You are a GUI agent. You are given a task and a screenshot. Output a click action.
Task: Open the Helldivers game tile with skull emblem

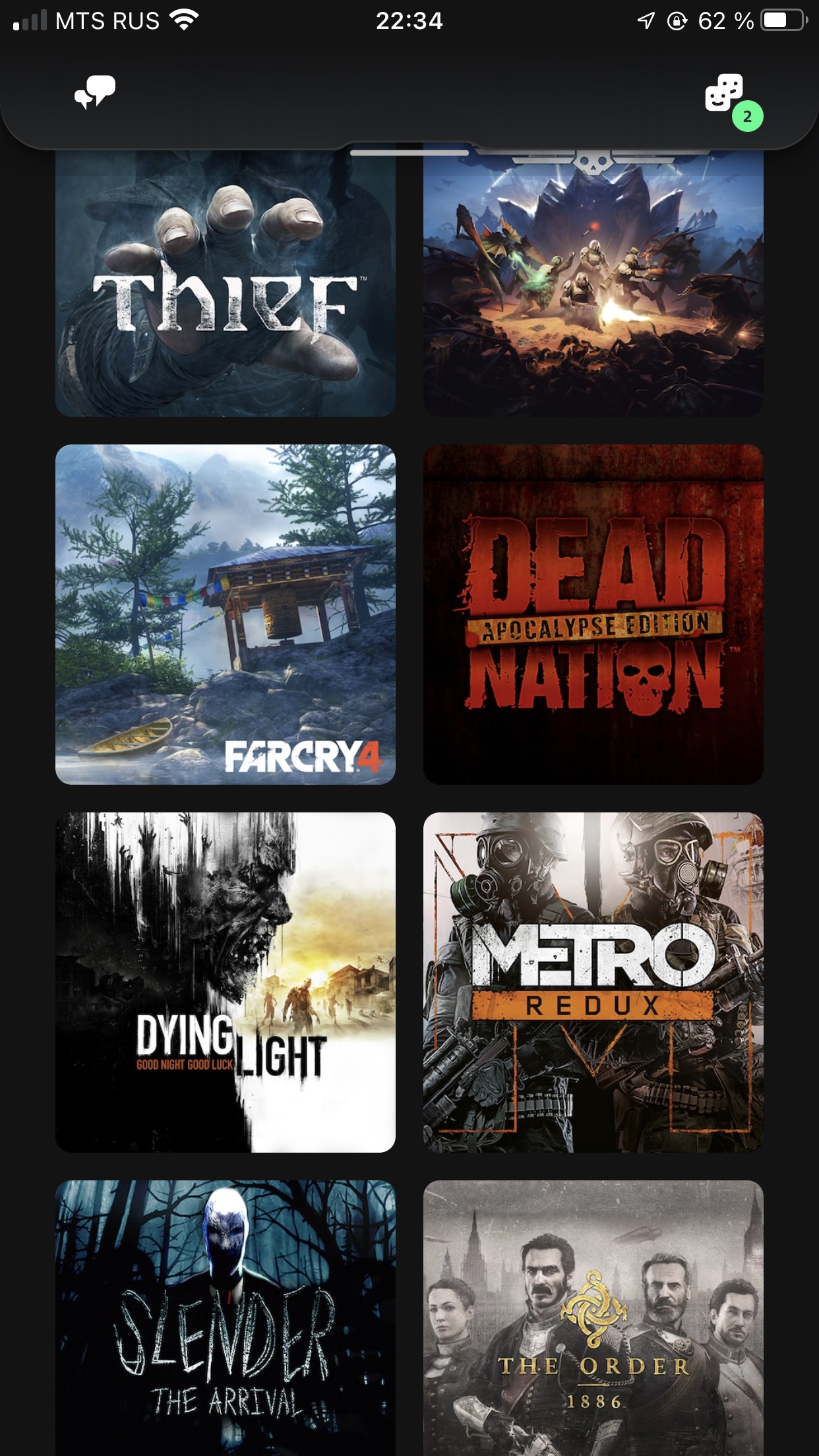coord(593,284)
